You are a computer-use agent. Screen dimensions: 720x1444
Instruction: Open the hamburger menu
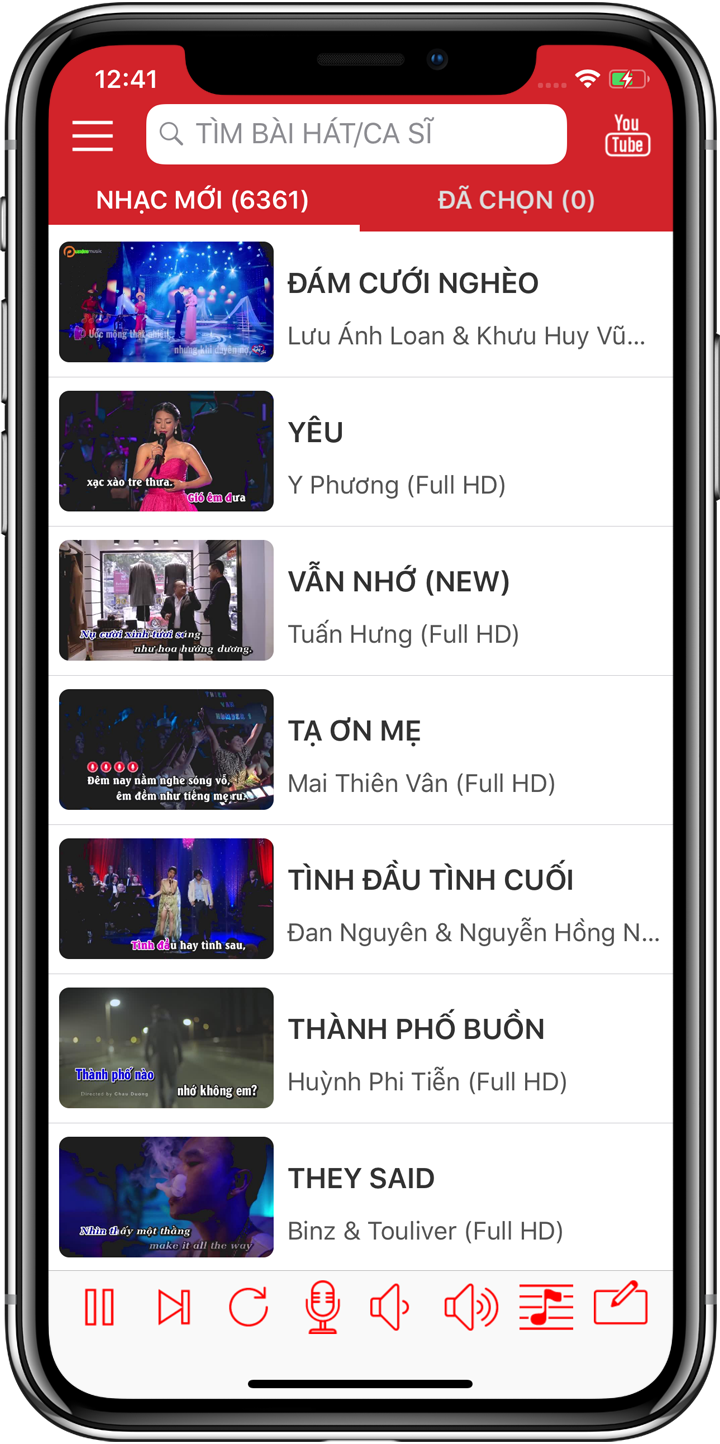click(93, 135)
